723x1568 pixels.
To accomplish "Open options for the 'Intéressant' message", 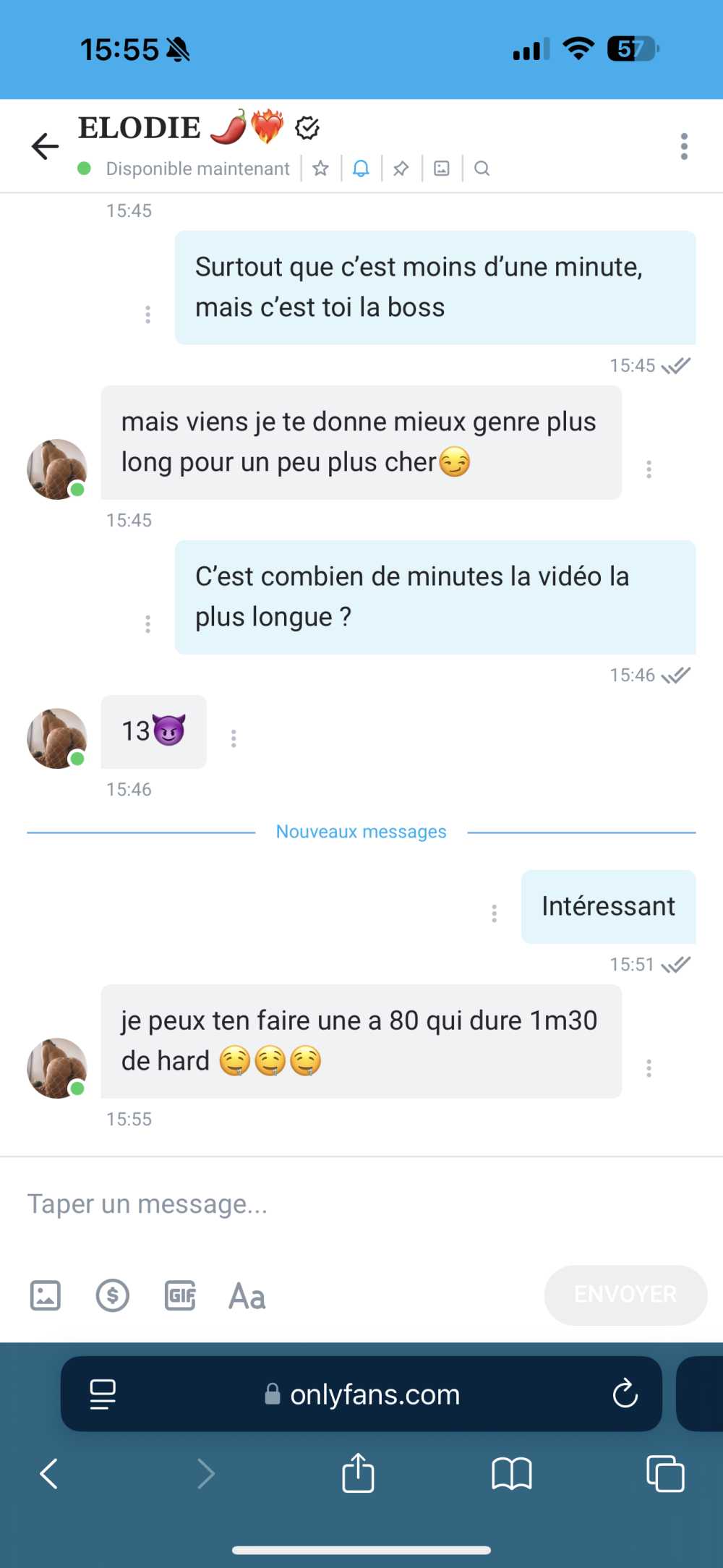I will pyautogui.click(x=495, y=913).
